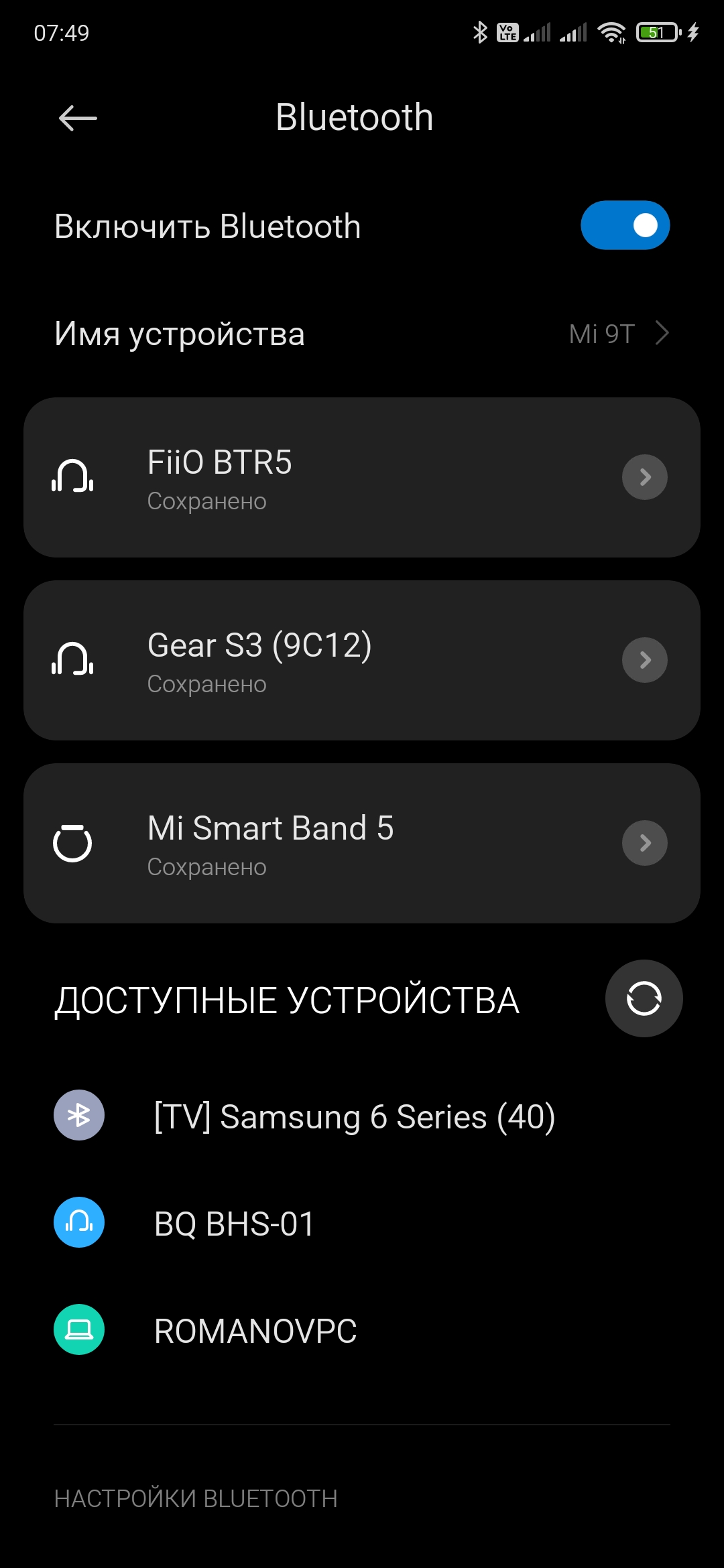This screenshot has height=1568, width=724.
Task: Open details arrow for Mi Smart Band 5
Action: coord(644,843)
